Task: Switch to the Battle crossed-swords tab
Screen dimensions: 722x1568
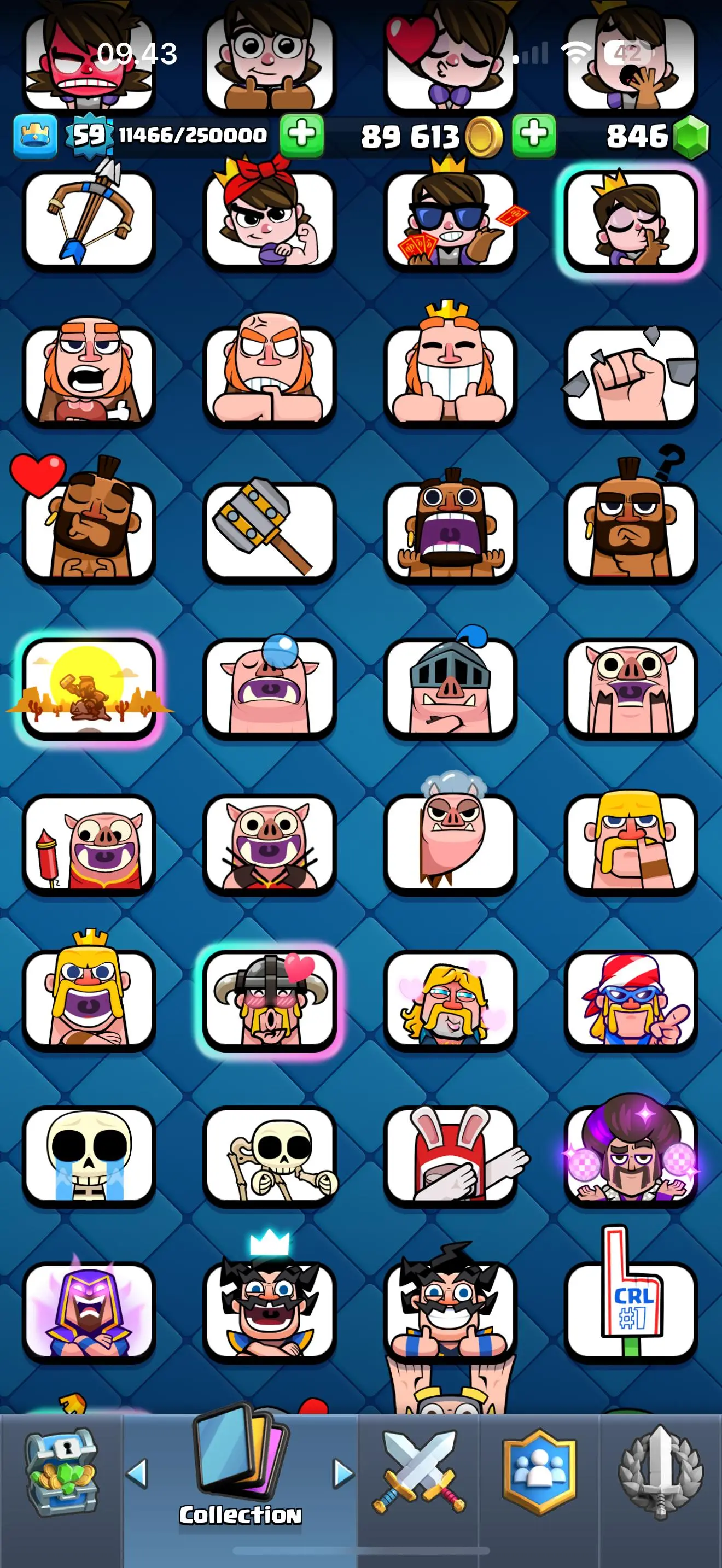Action: (x=419, y=1472)
